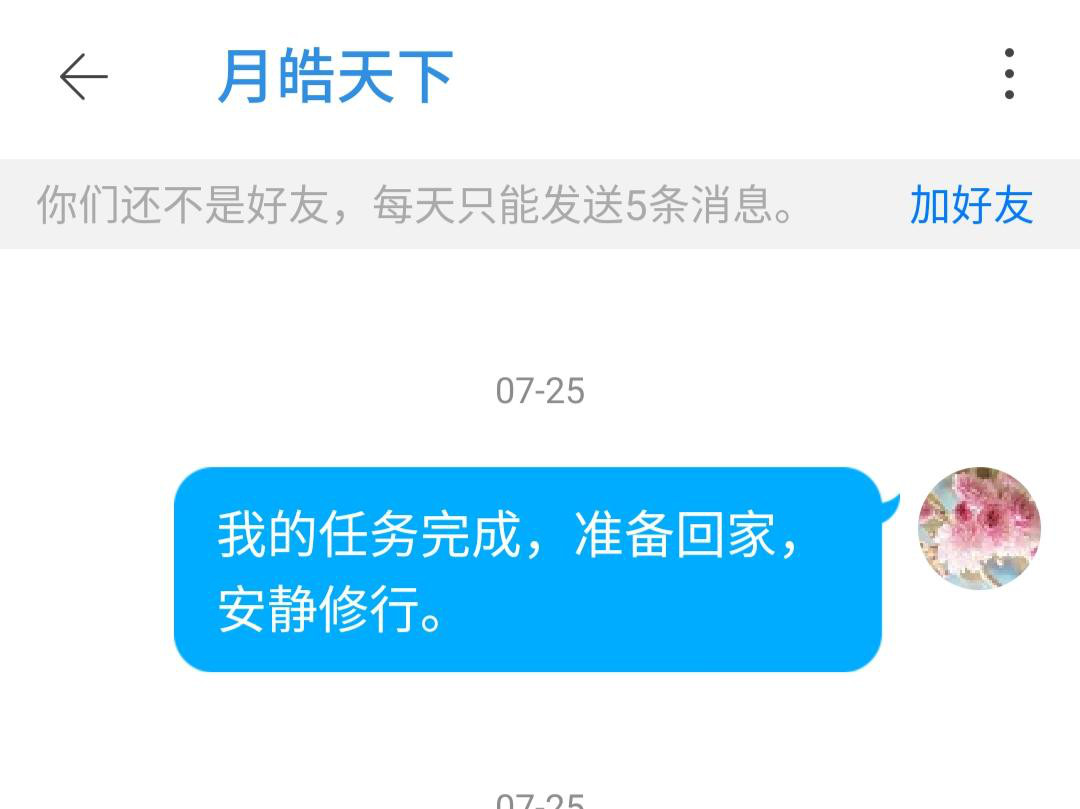The image size is (1080, 809).
Task: Open the three-dot overflow menu
Action: (1009, 74)
